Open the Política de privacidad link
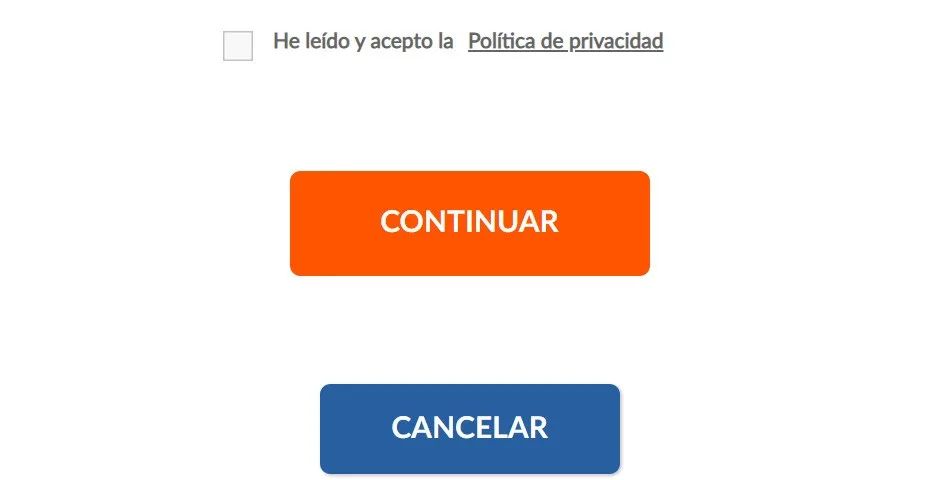 tap(565, 42)
